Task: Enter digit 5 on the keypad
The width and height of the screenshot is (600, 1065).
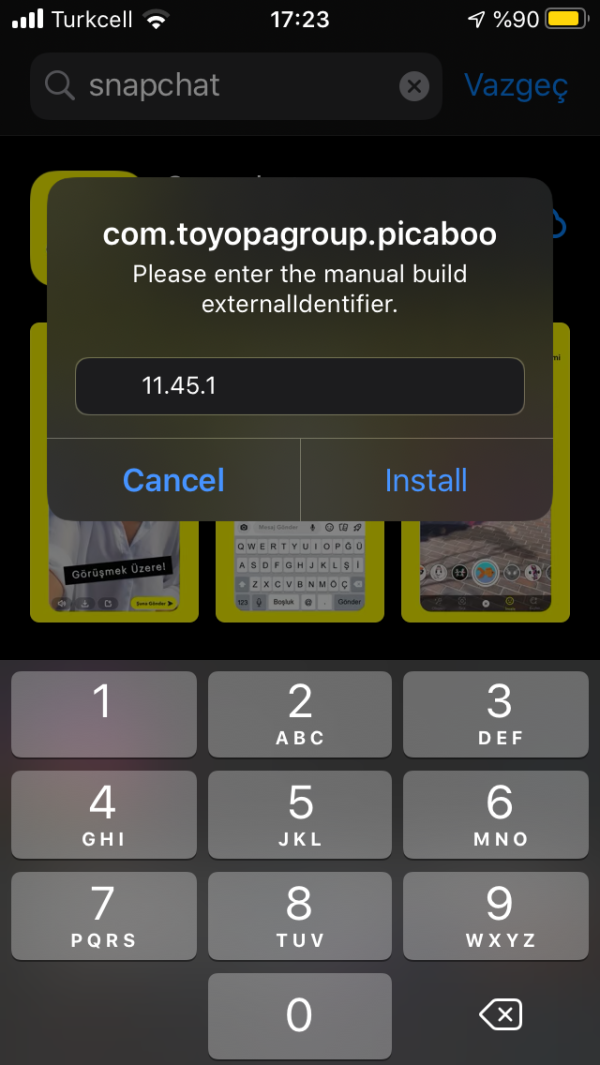Action: tap(300, 815)
